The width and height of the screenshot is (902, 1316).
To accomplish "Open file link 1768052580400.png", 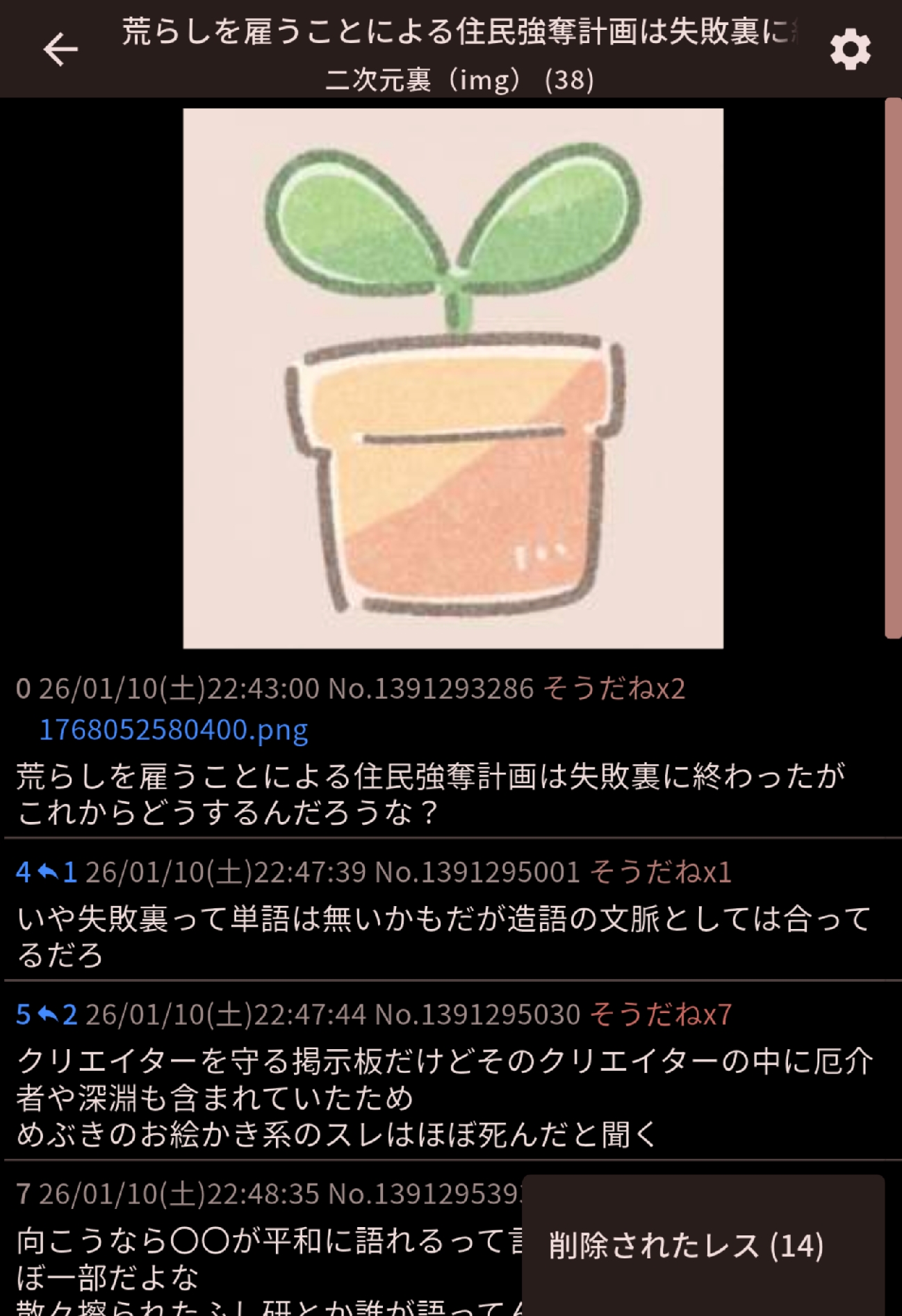I will (173, 730).
